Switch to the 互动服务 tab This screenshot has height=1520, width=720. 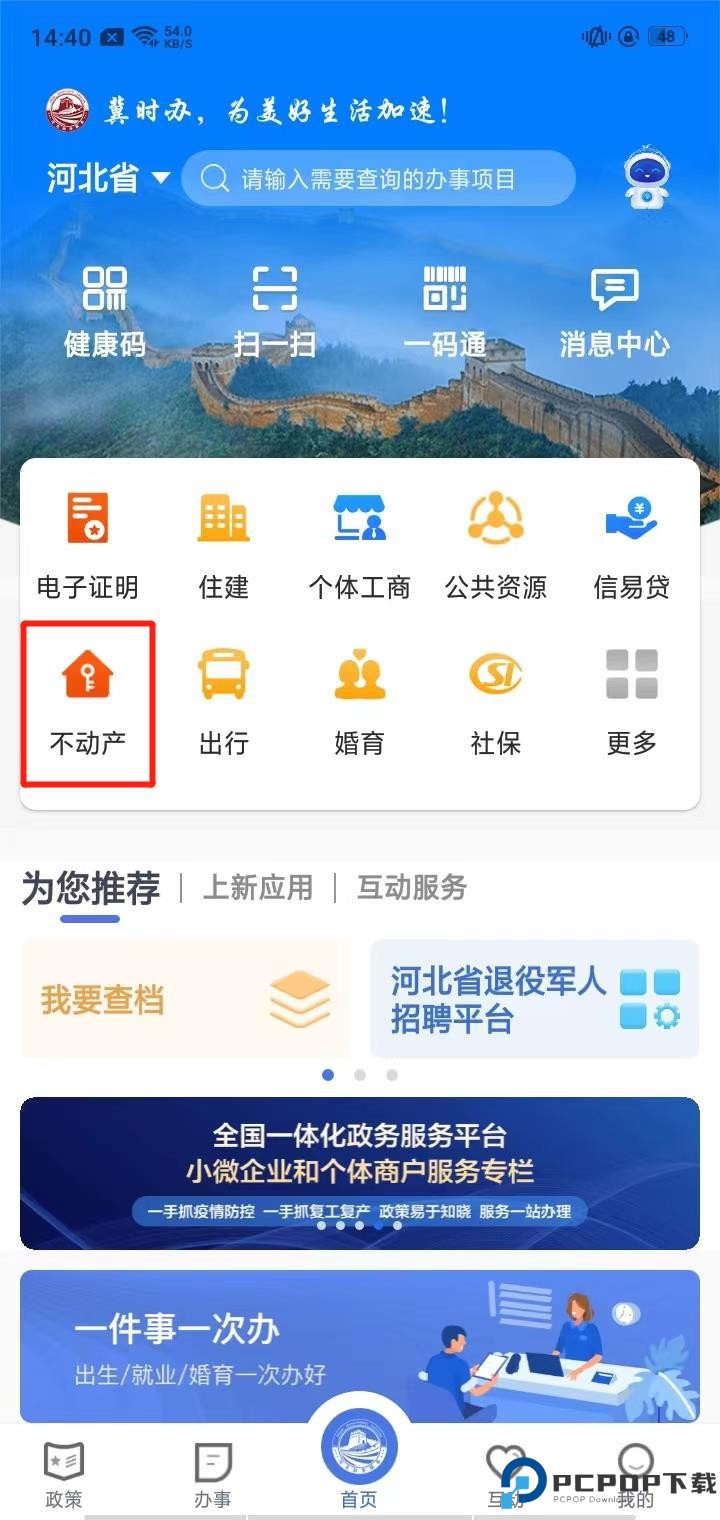pos(412,887)
